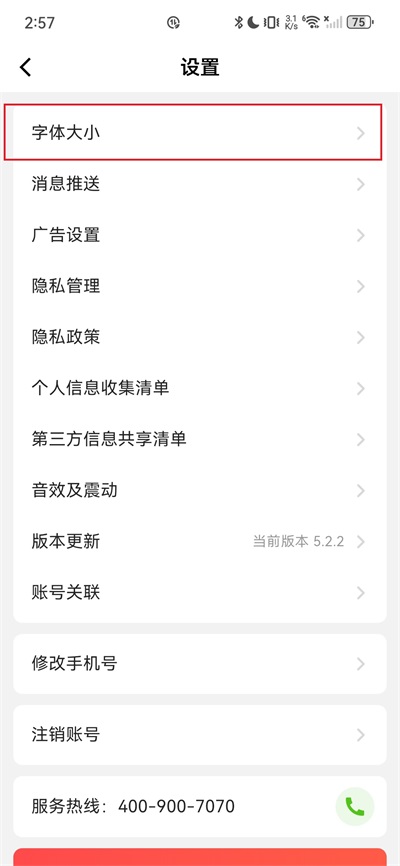Open 账号关联
400x866 pixels.
click(x=199, y=593)
